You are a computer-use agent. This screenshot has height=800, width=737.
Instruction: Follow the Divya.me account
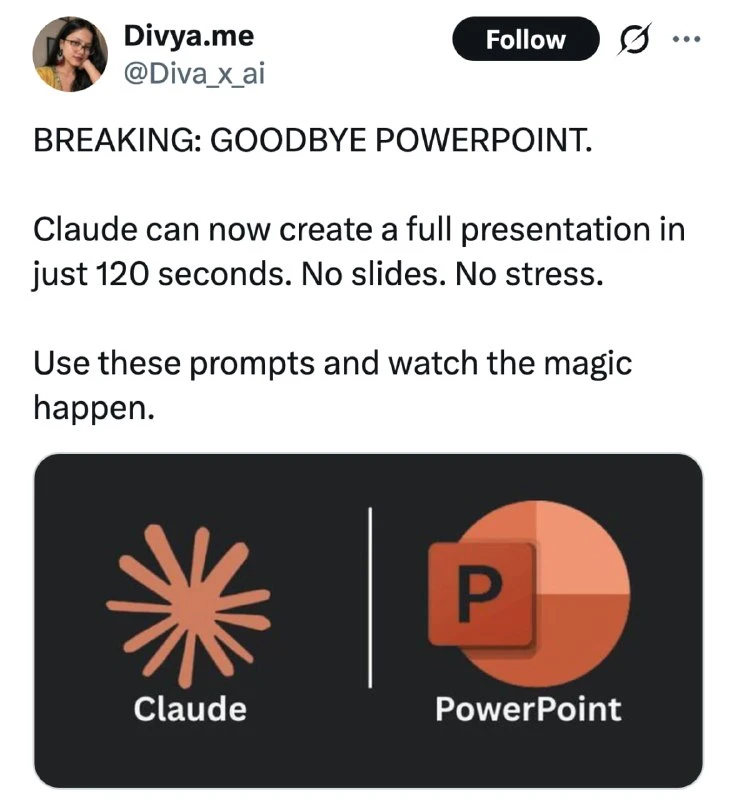(525, 39)
